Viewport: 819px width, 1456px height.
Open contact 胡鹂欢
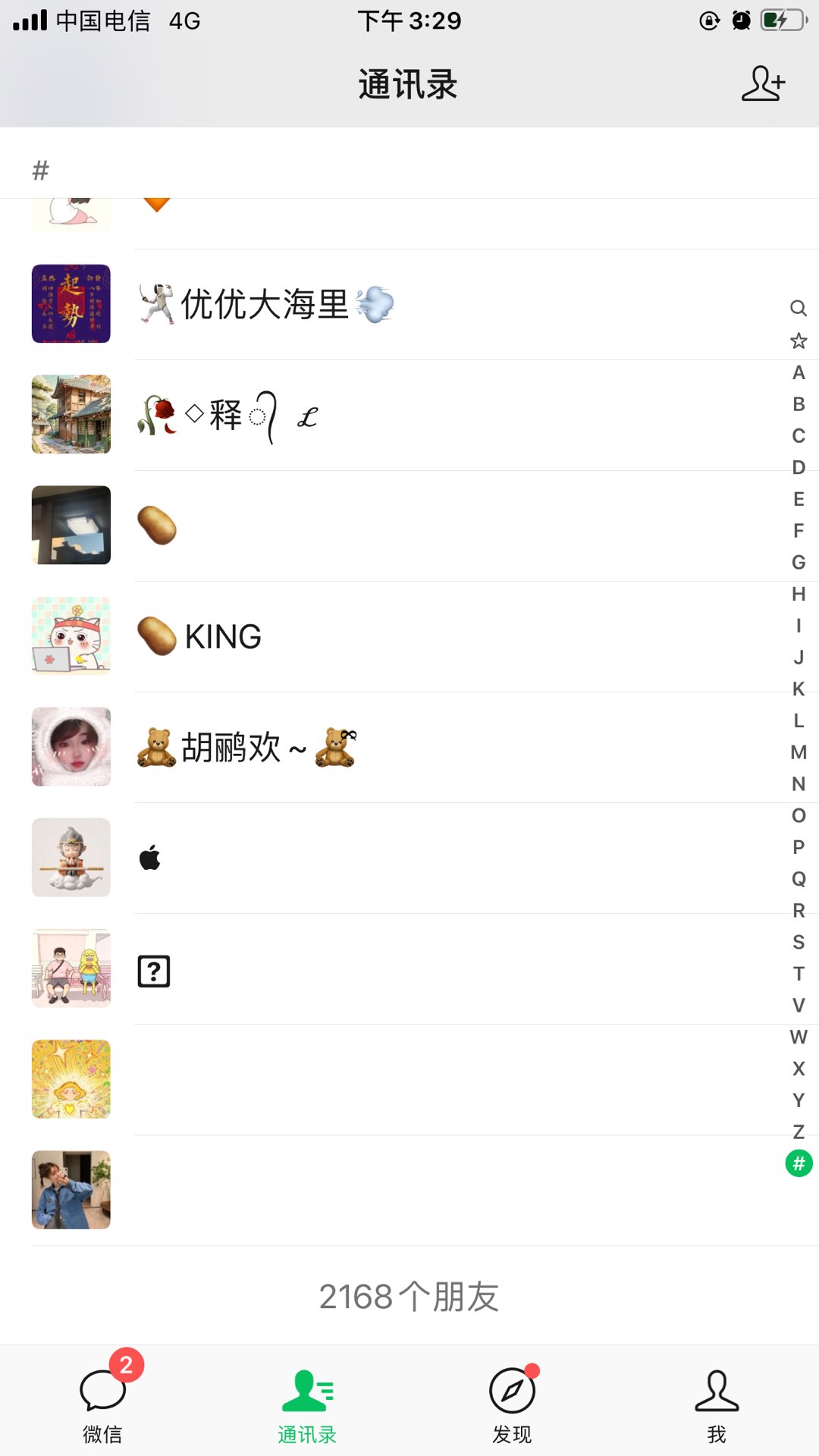409,747
